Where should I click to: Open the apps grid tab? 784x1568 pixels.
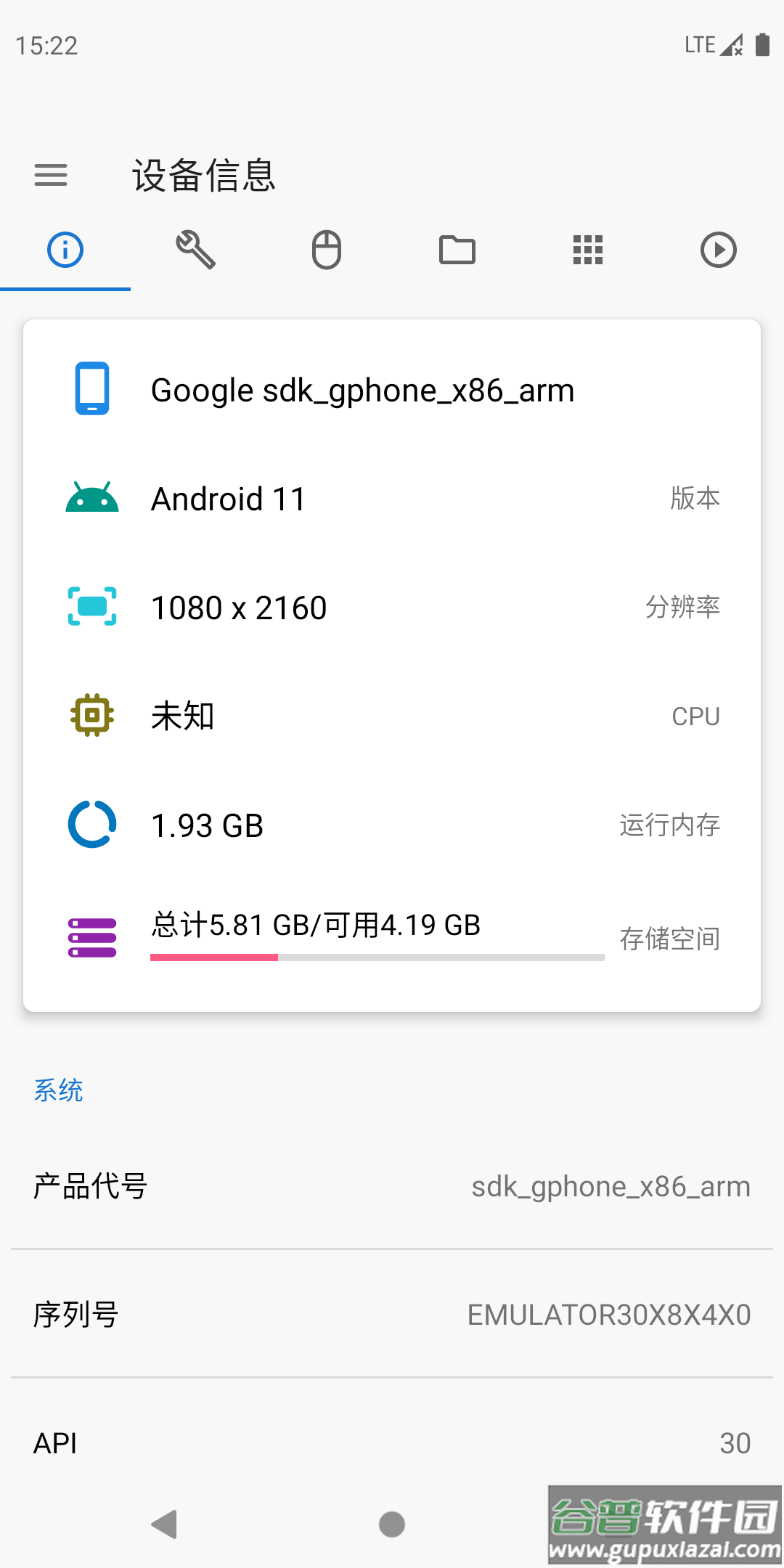click(x=587, y=250)
